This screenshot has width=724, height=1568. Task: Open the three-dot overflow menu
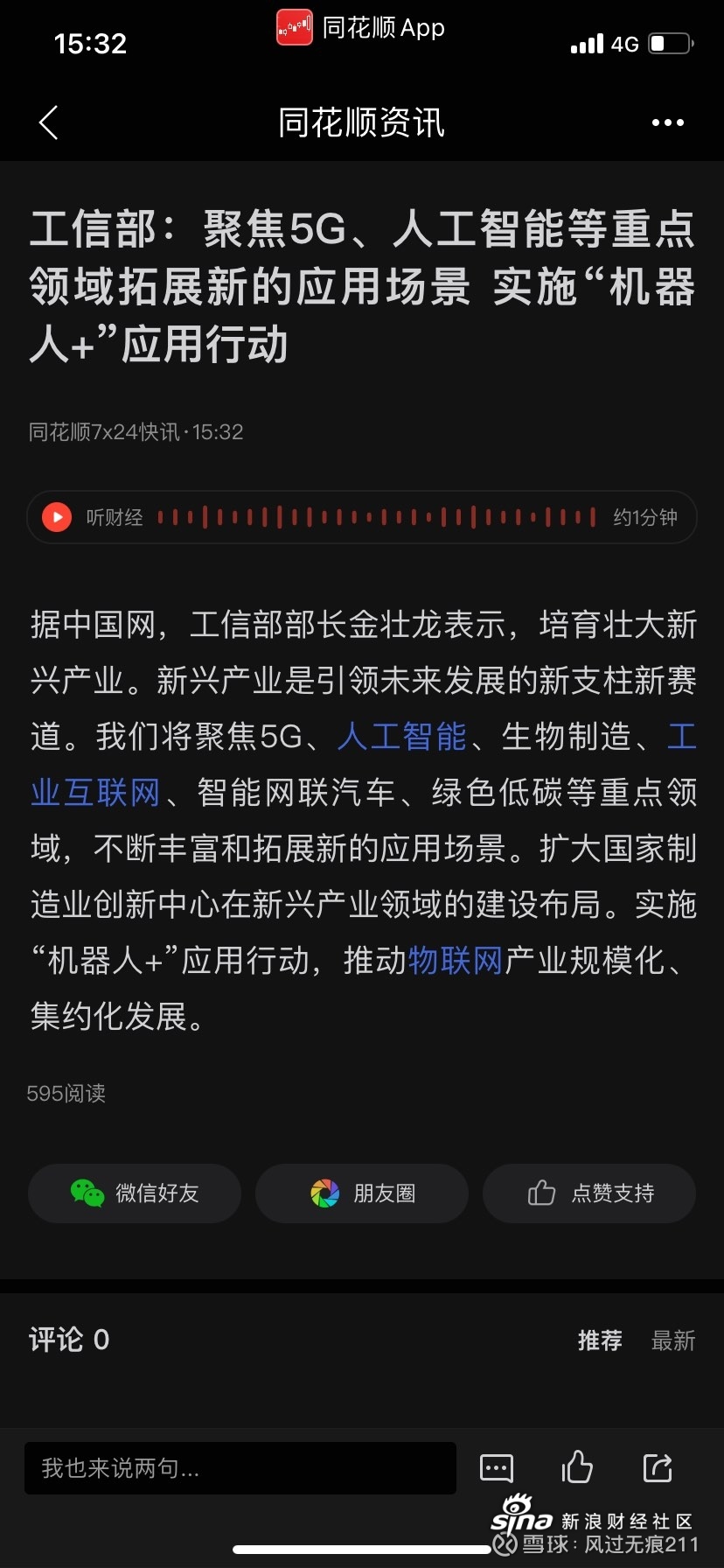[668, 122]
